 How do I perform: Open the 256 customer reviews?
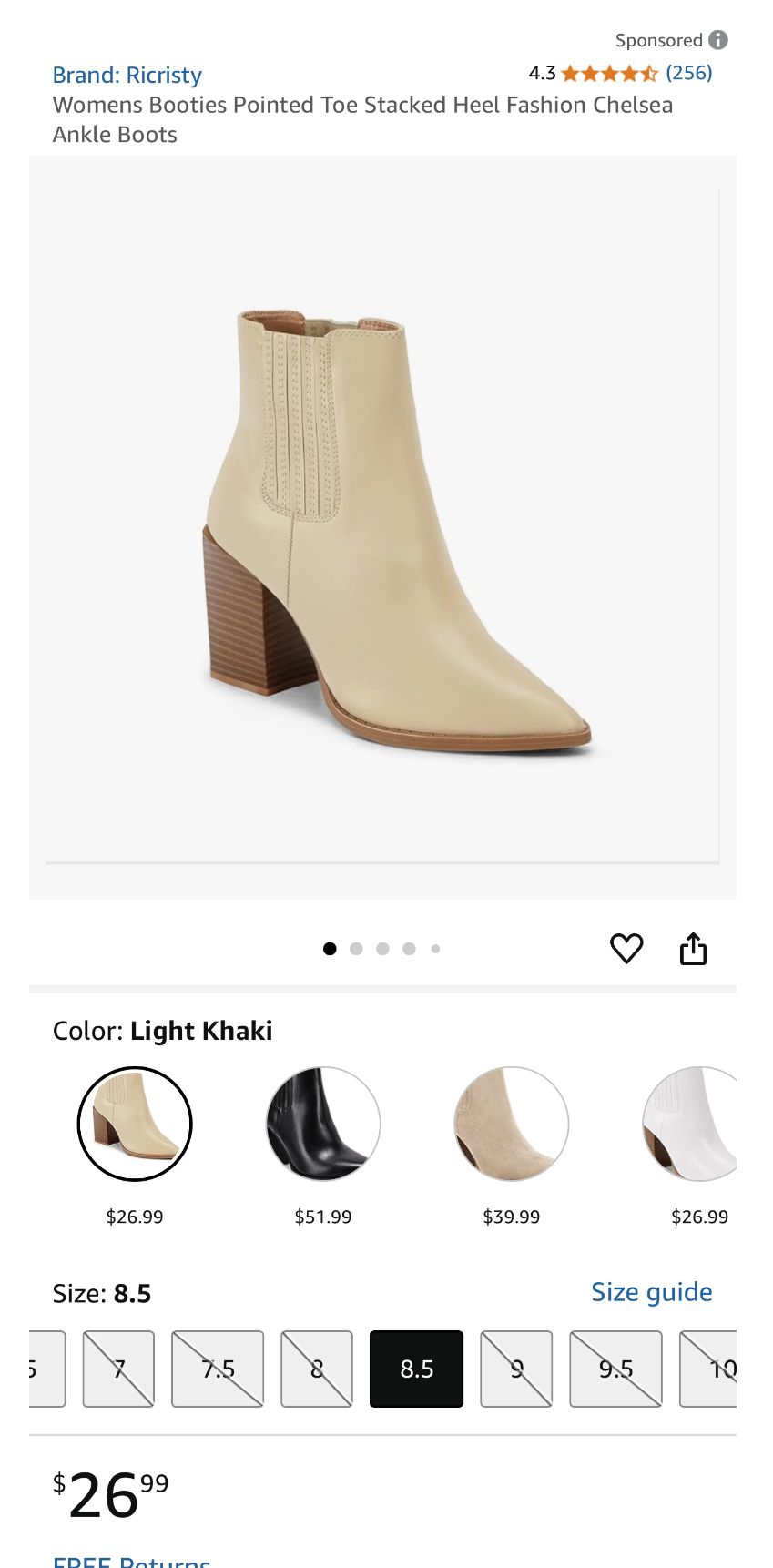688,73
